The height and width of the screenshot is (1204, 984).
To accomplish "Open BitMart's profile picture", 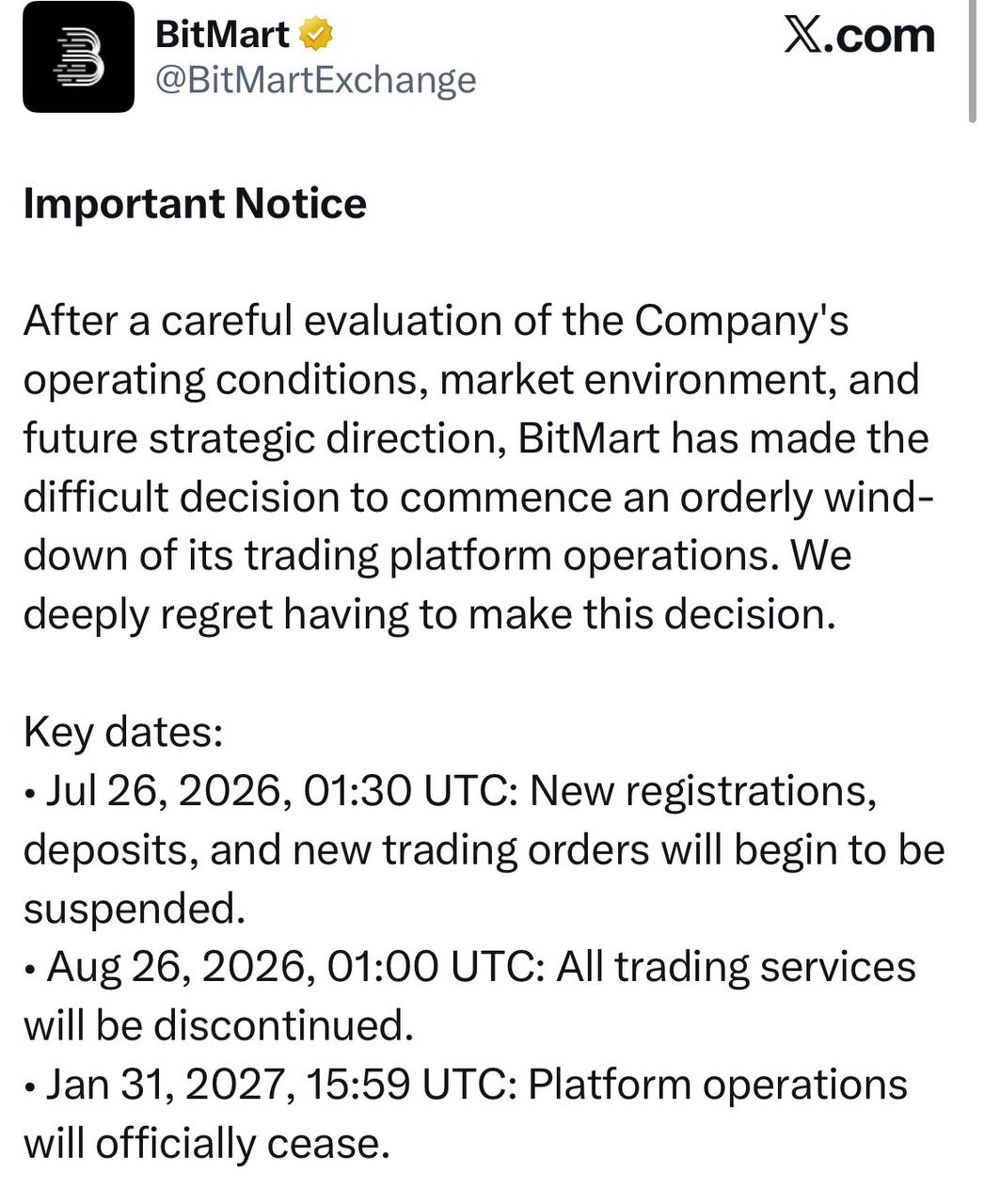I will (x=79, y=57).
